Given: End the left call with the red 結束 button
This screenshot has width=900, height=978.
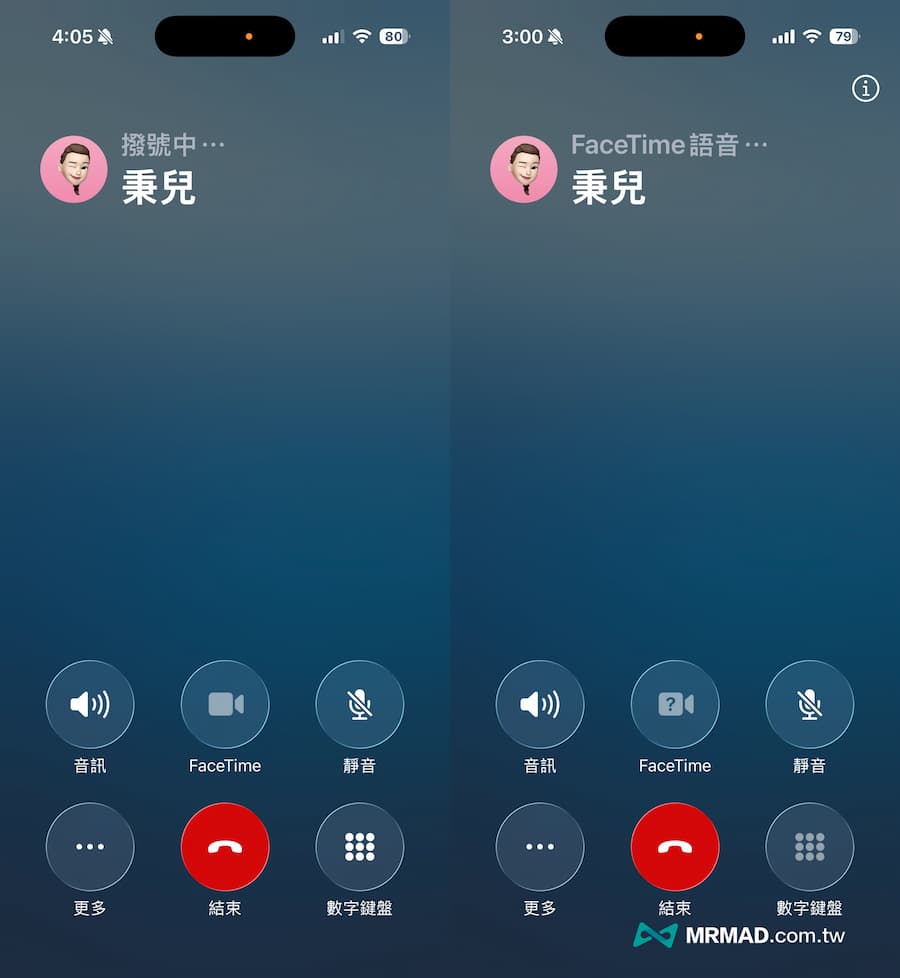Looking at the screenshot, I should click(225, 846).
